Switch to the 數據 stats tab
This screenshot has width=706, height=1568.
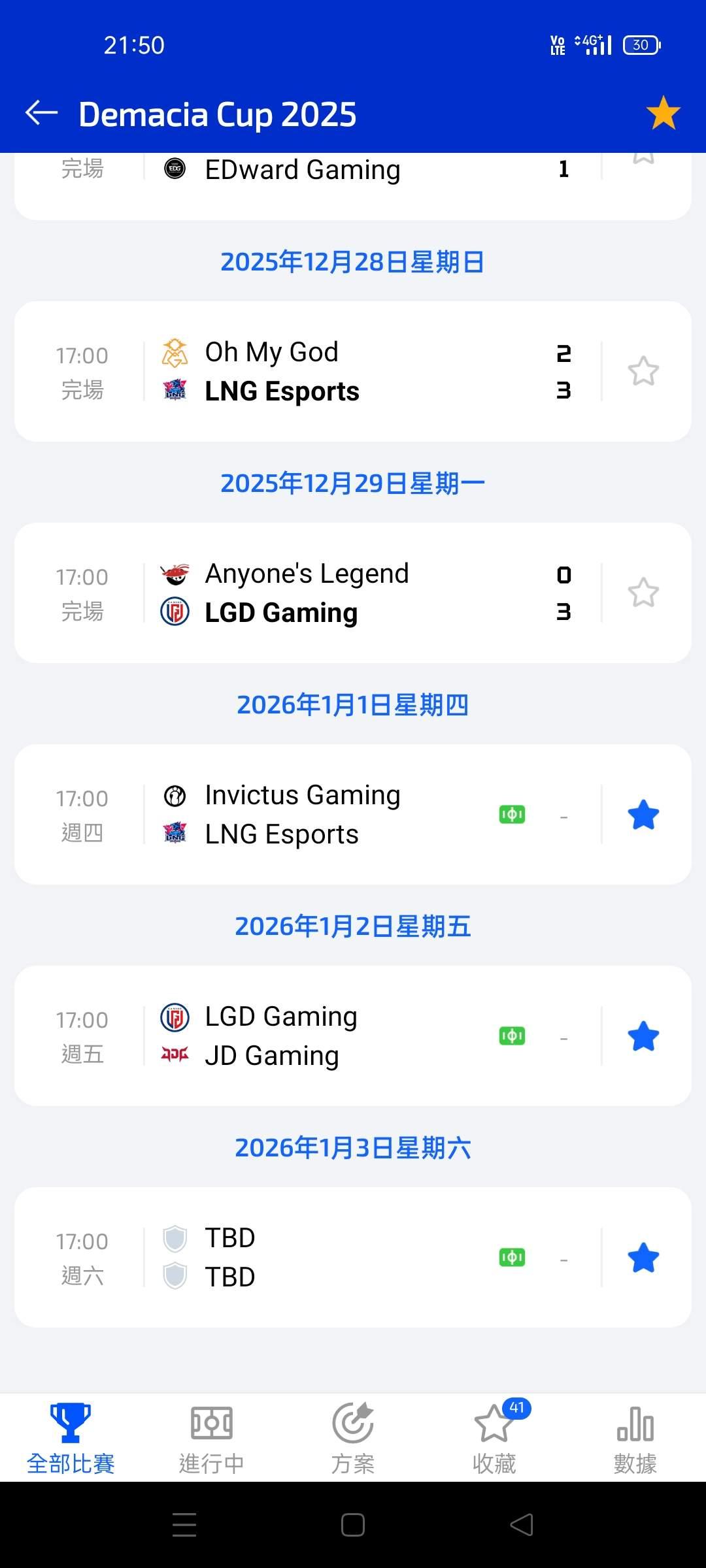tap(635, 1437)
